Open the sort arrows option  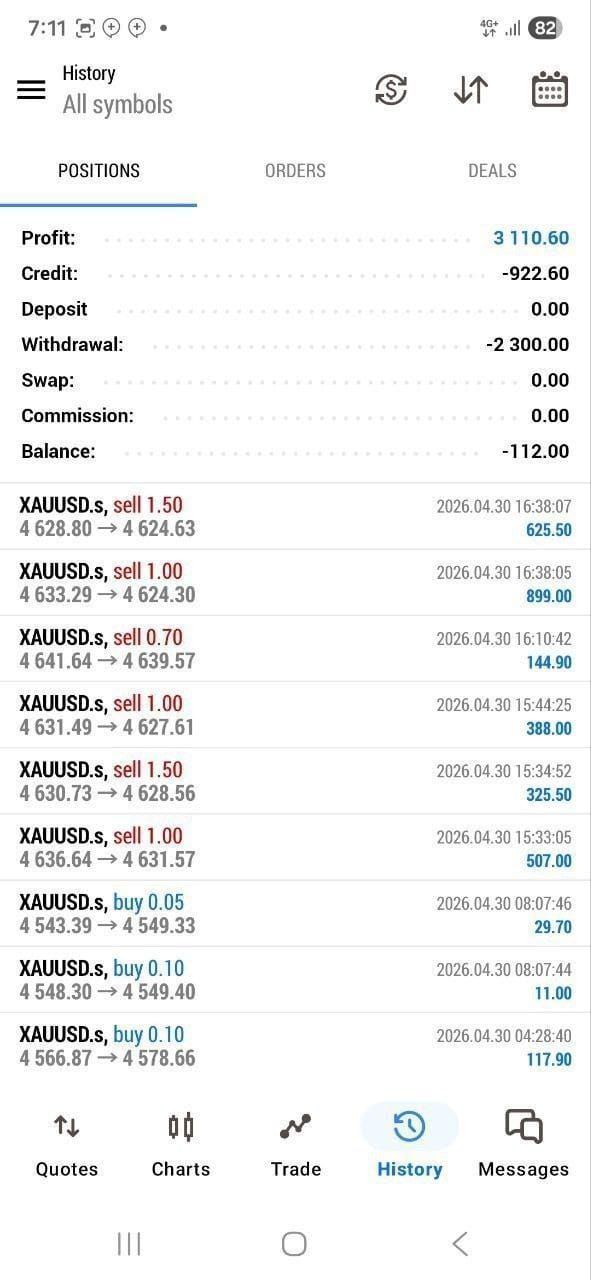click(x=471, y=90)
